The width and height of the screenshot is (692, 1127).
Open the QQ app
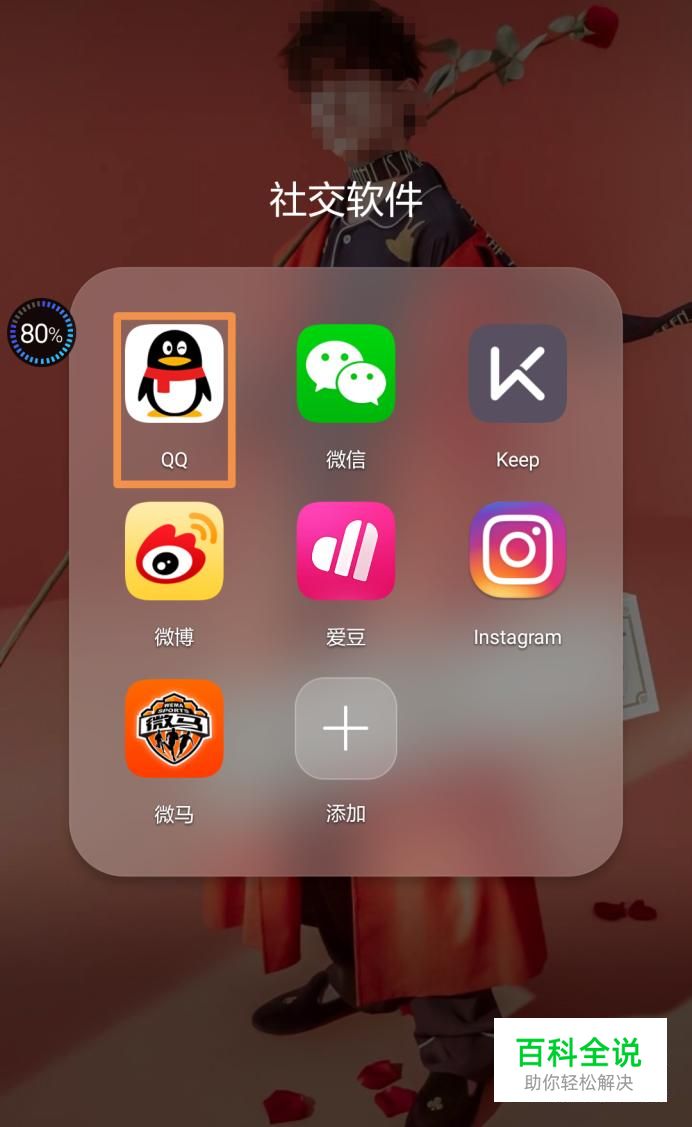pos(174,373)
